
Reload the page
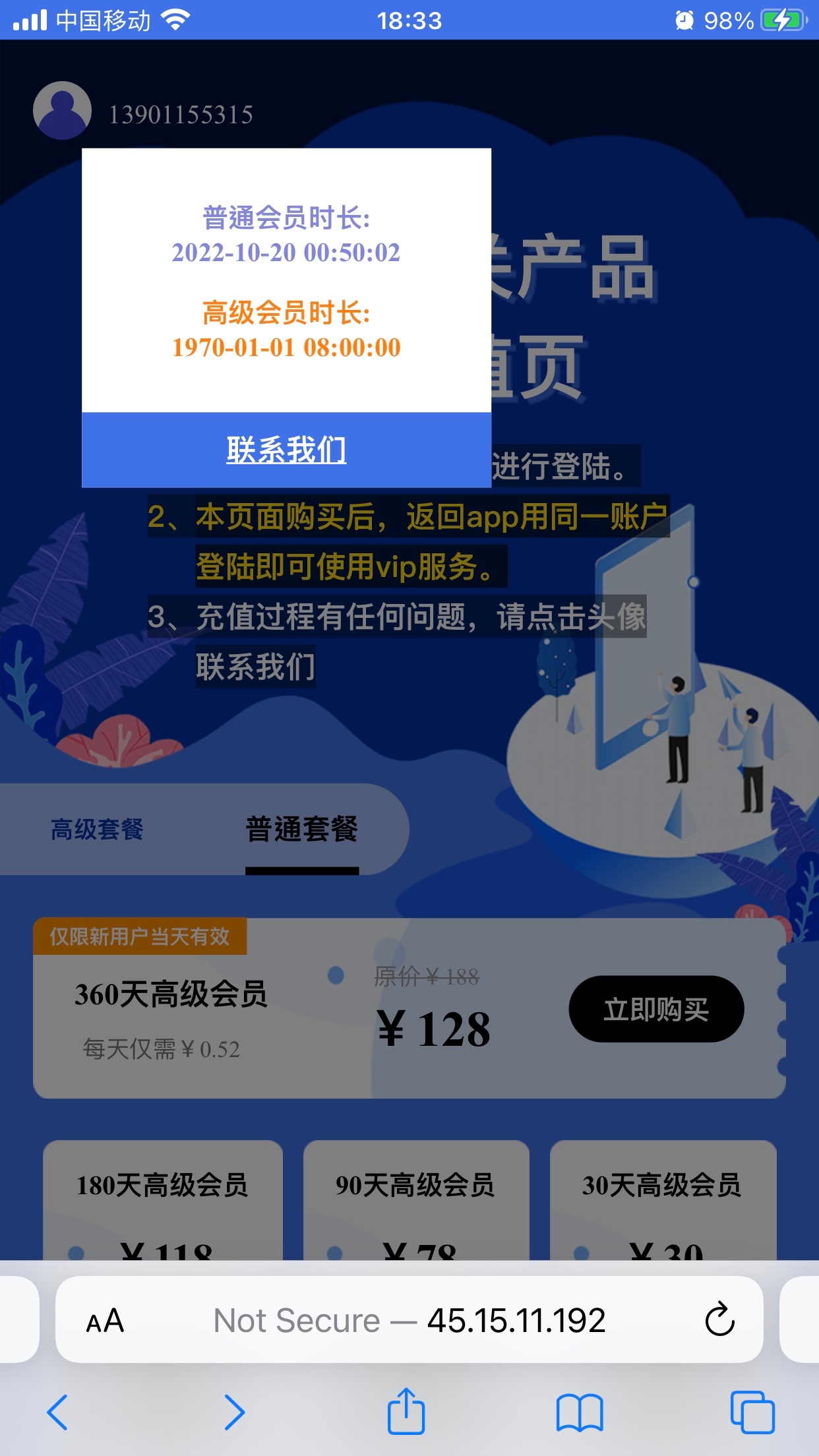pos(719,1319)
